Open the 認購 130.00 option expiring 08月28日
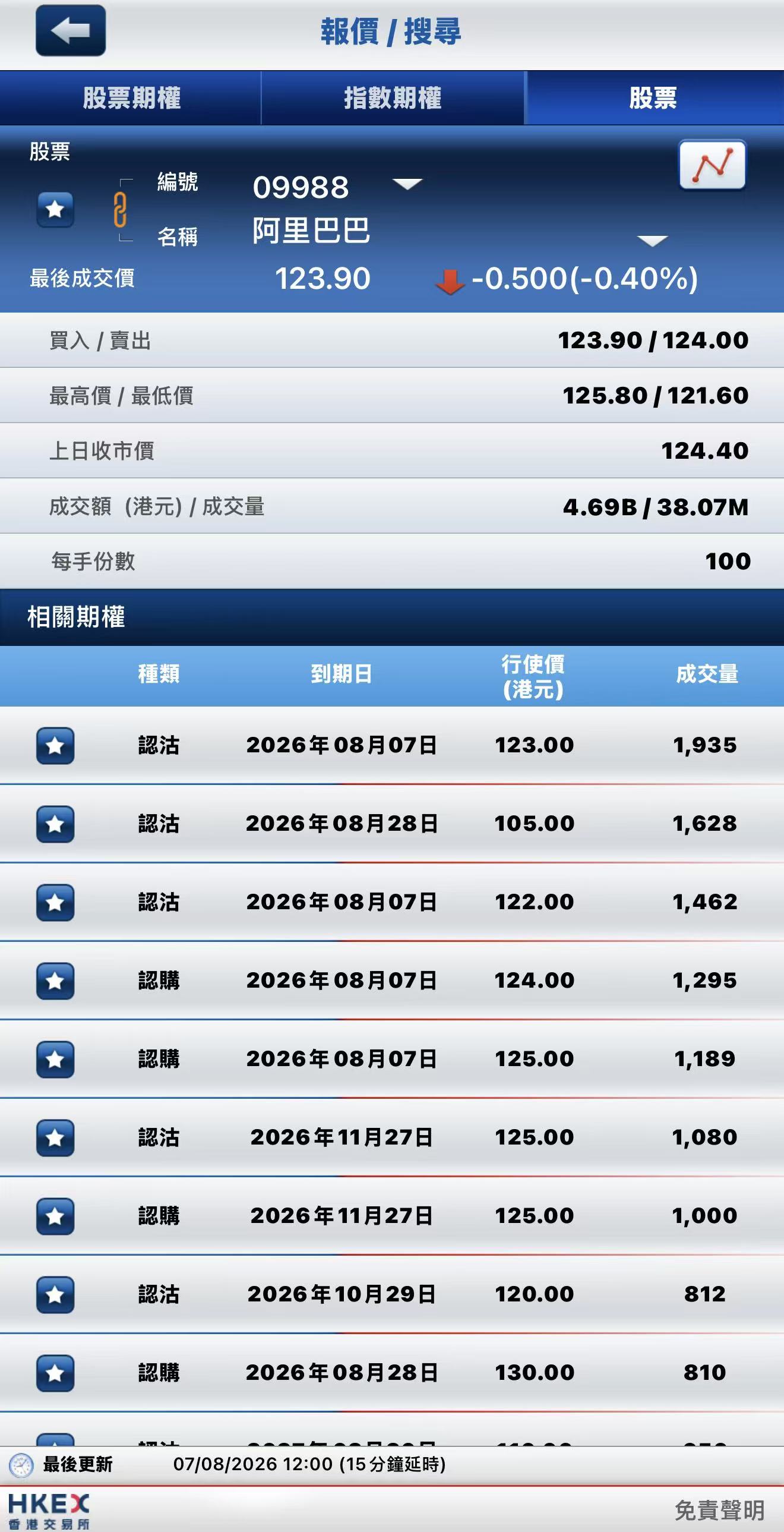Image resolution: width=784 pixels, height=1532 pixels. click(x=393, y=1373)
